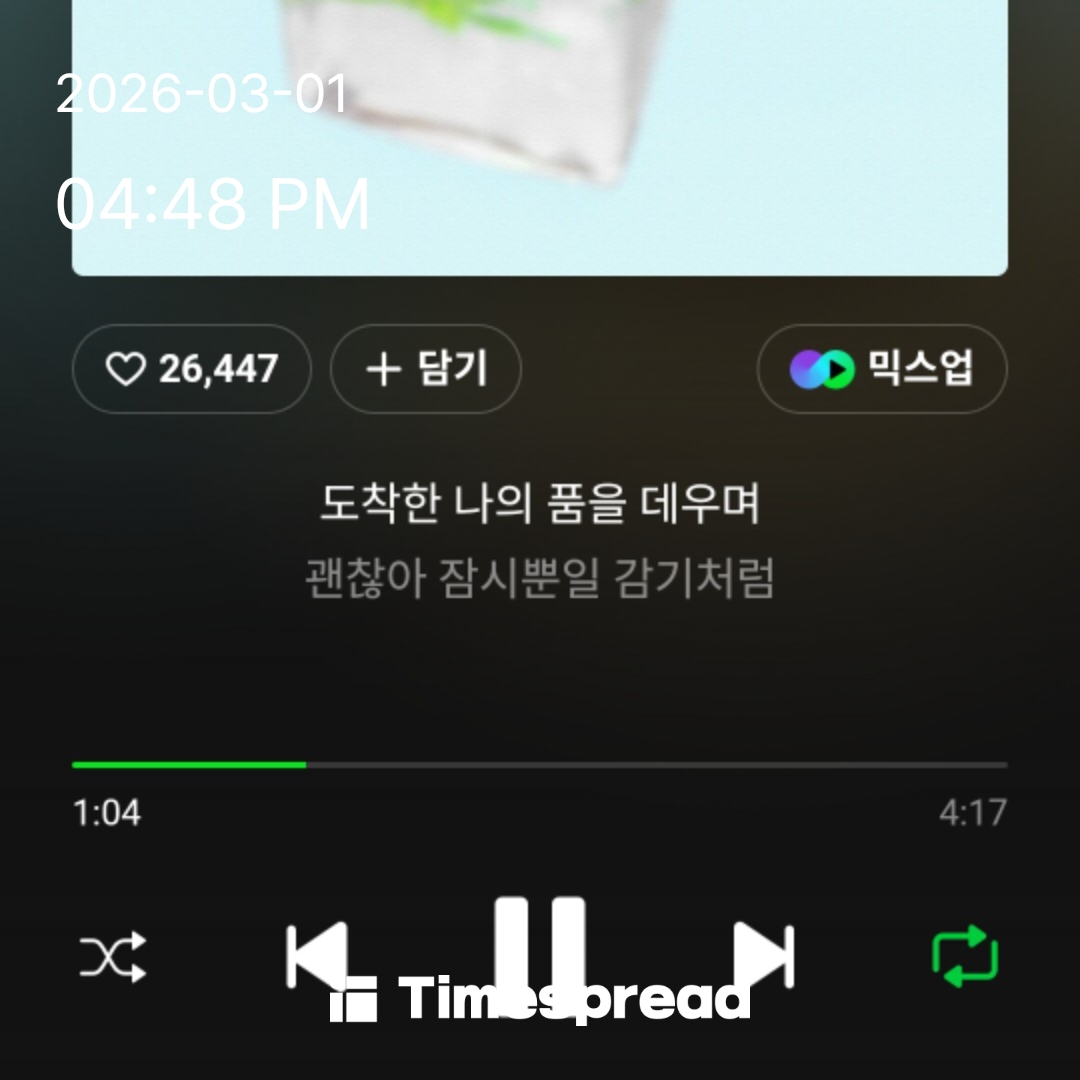
Task: Skip back to the previous track
Action: pyautogui.click(x=316, y=955)
